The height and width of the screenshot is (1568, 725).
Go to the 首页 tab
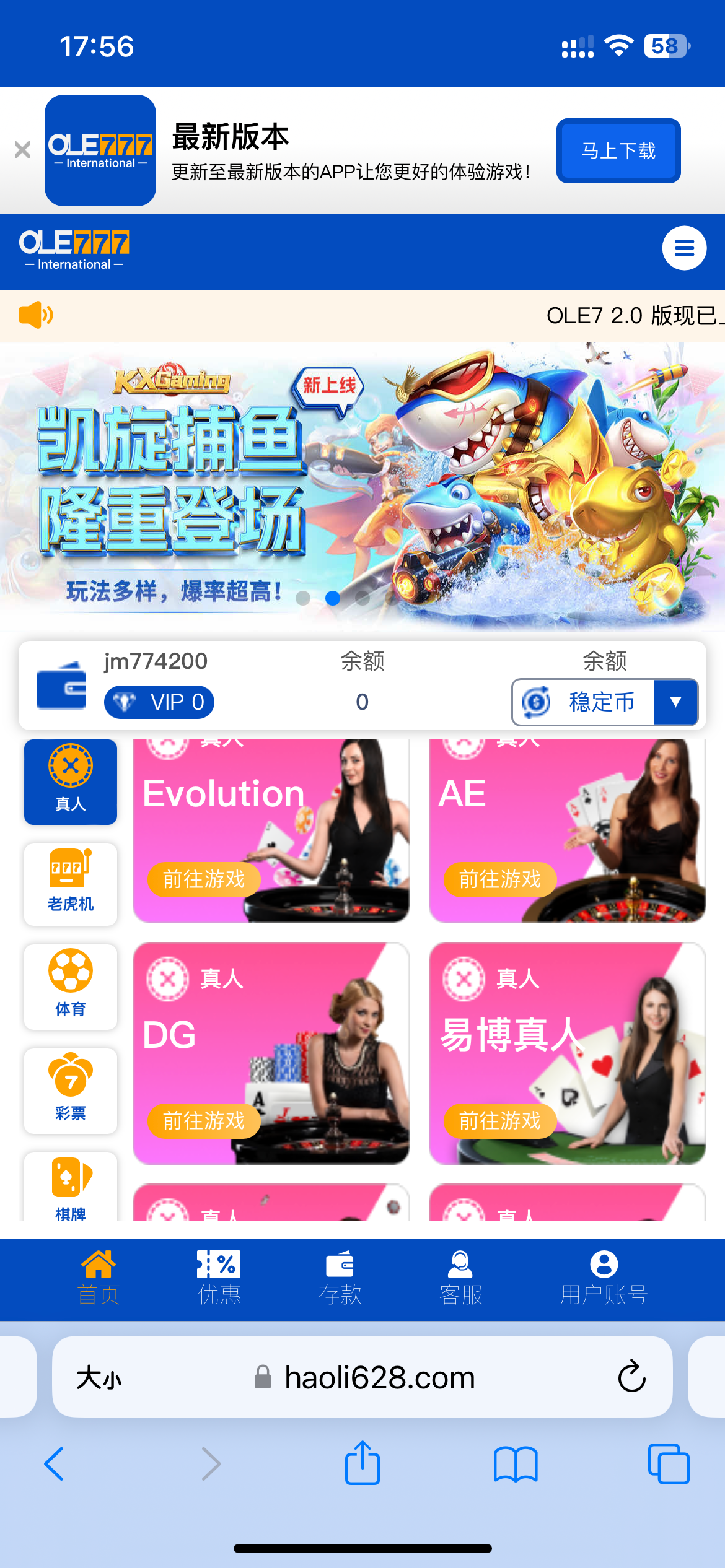(99, 1278)
